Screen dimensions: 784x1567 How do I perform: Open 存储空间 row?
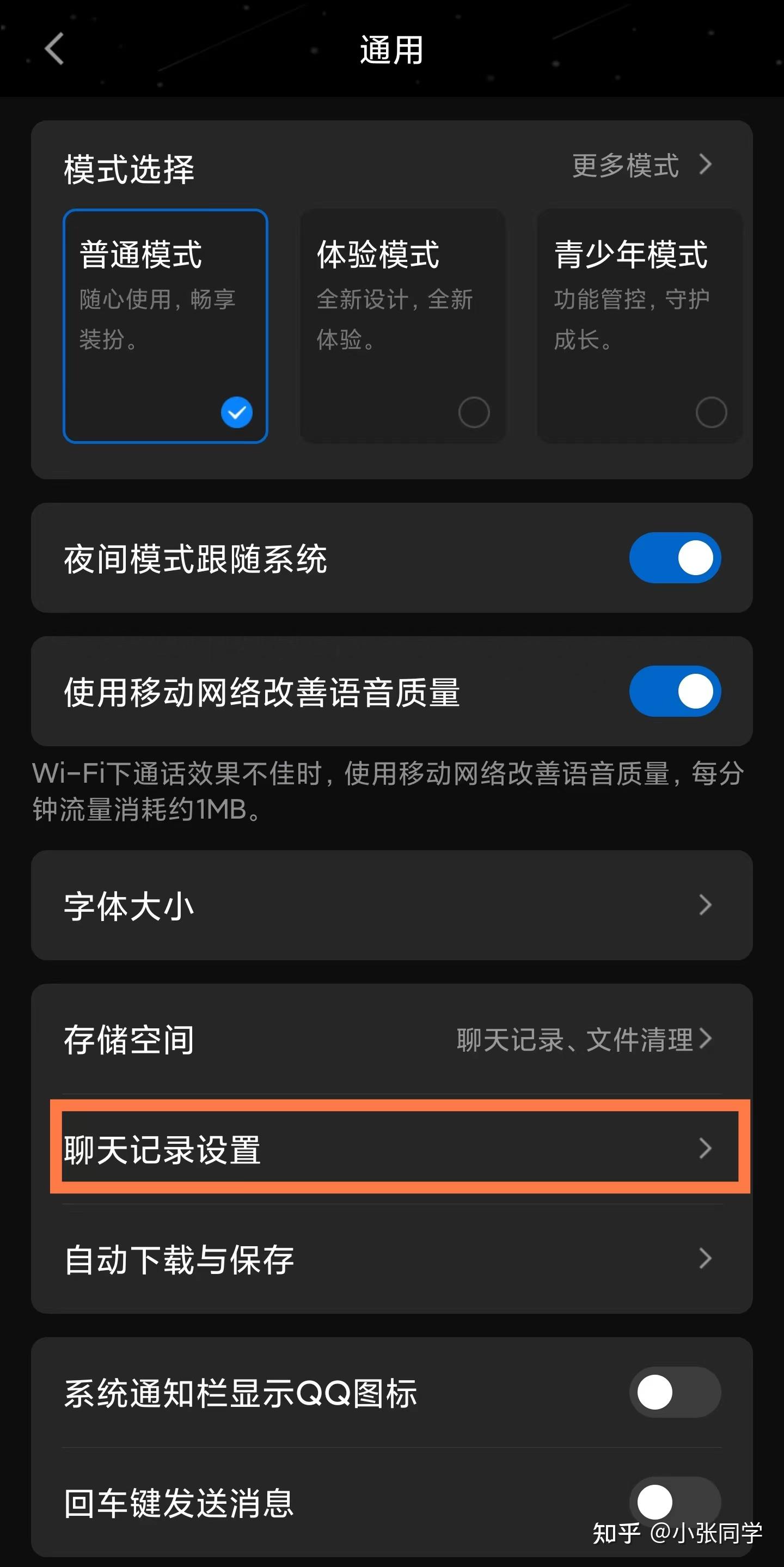[391, 1039]
